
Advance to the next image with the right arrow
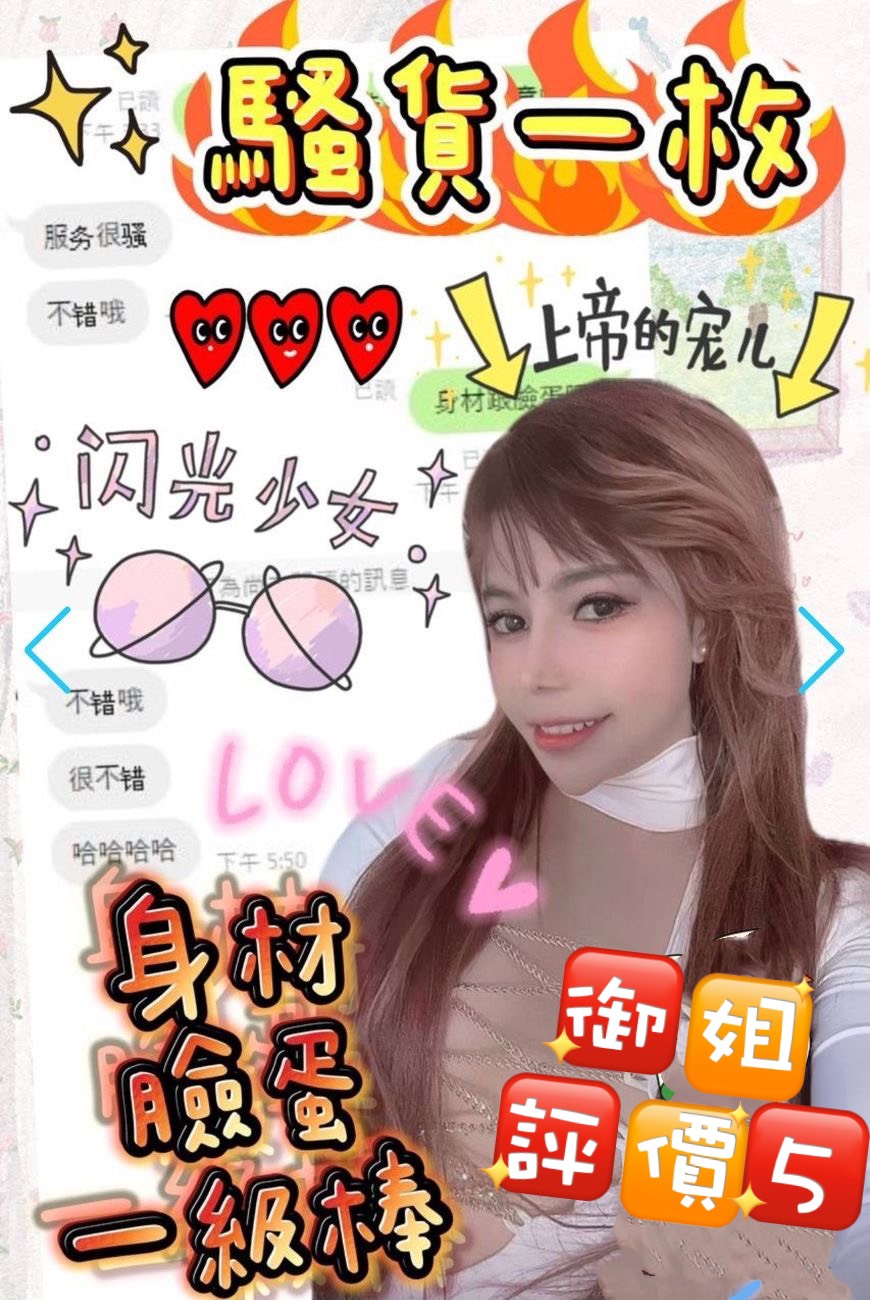point(822,649)
